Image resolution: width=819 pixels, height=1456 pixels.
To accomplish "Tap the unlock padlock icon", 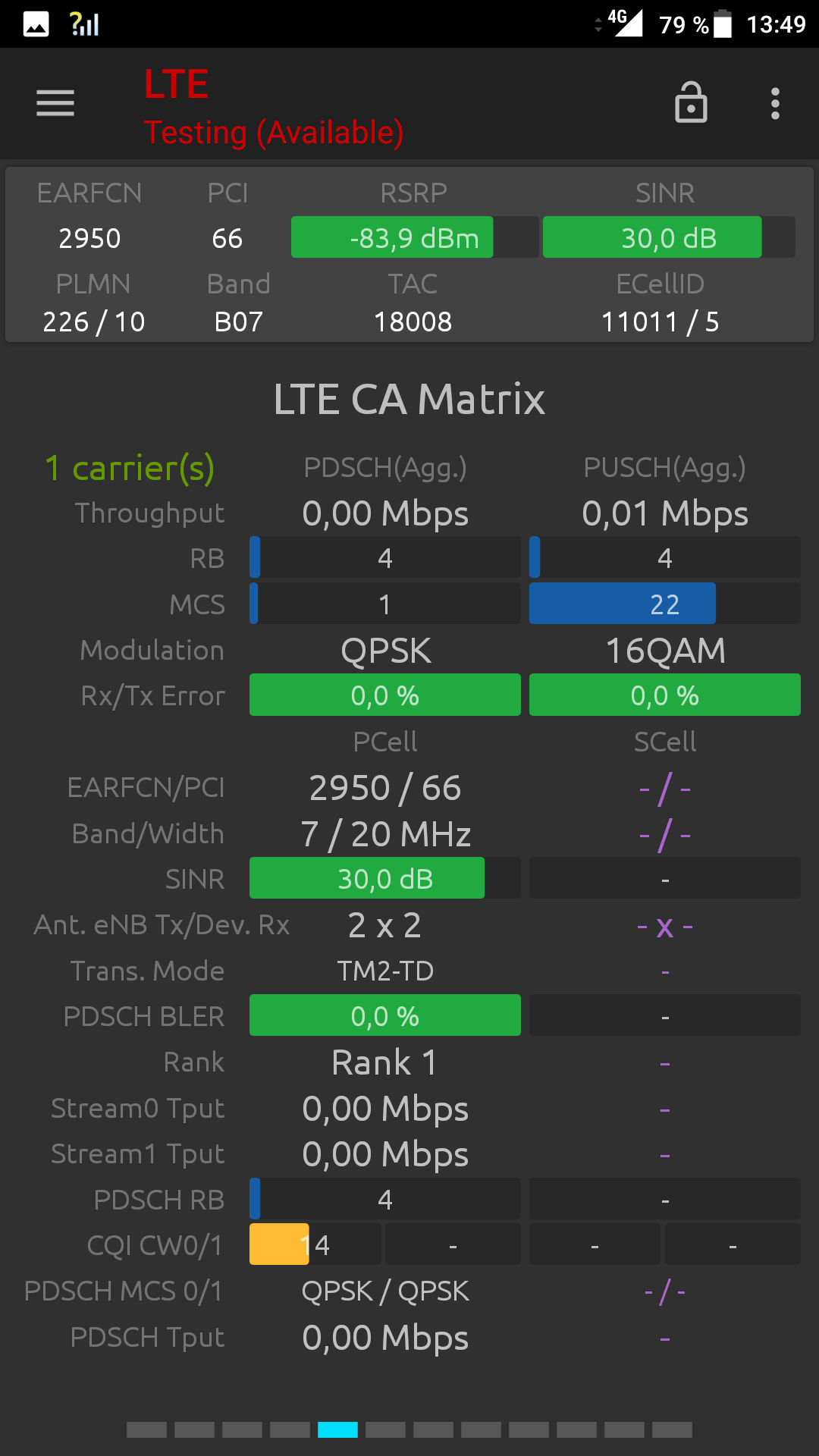I will 691,102.
